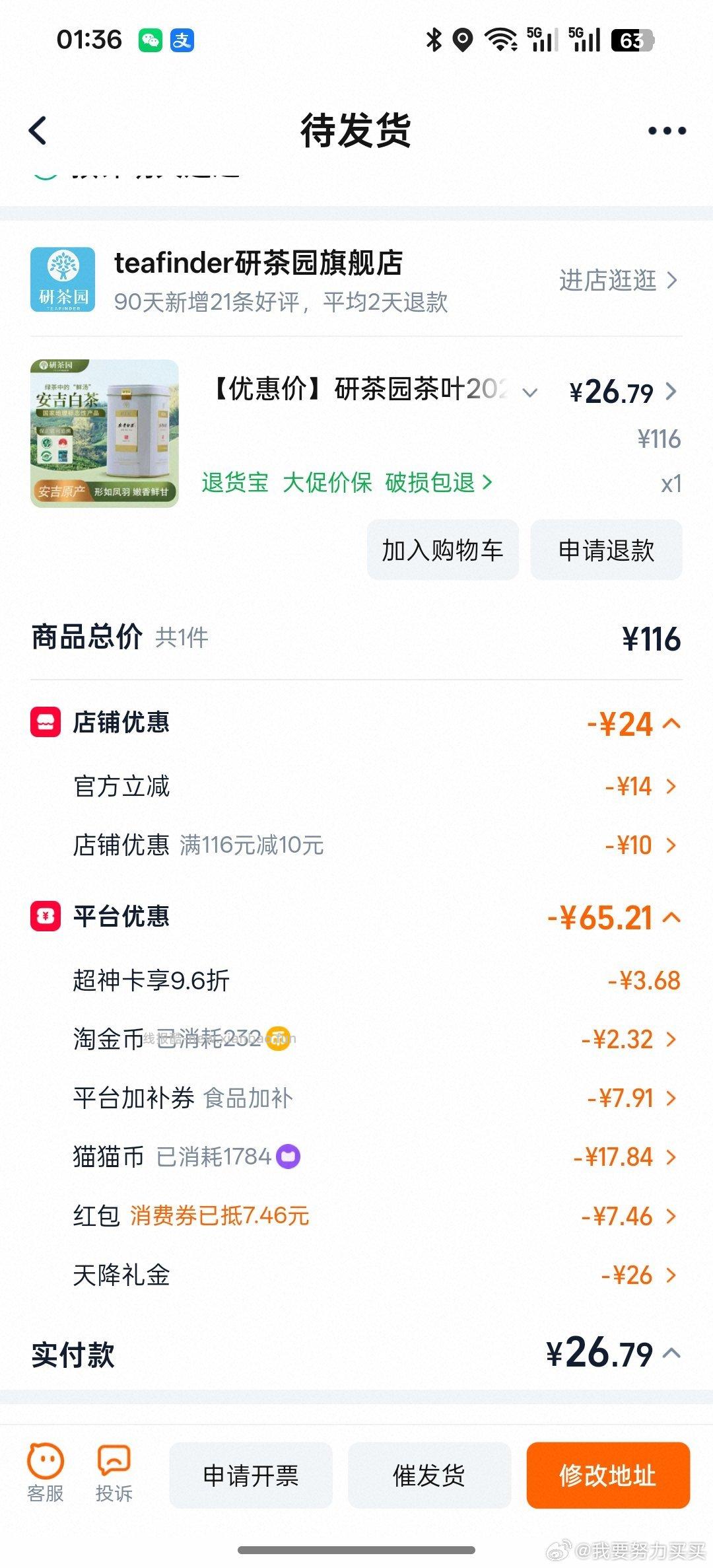
Task: Tap the back arrow to leave 待发货 page
Action: [x=38, y=131]
